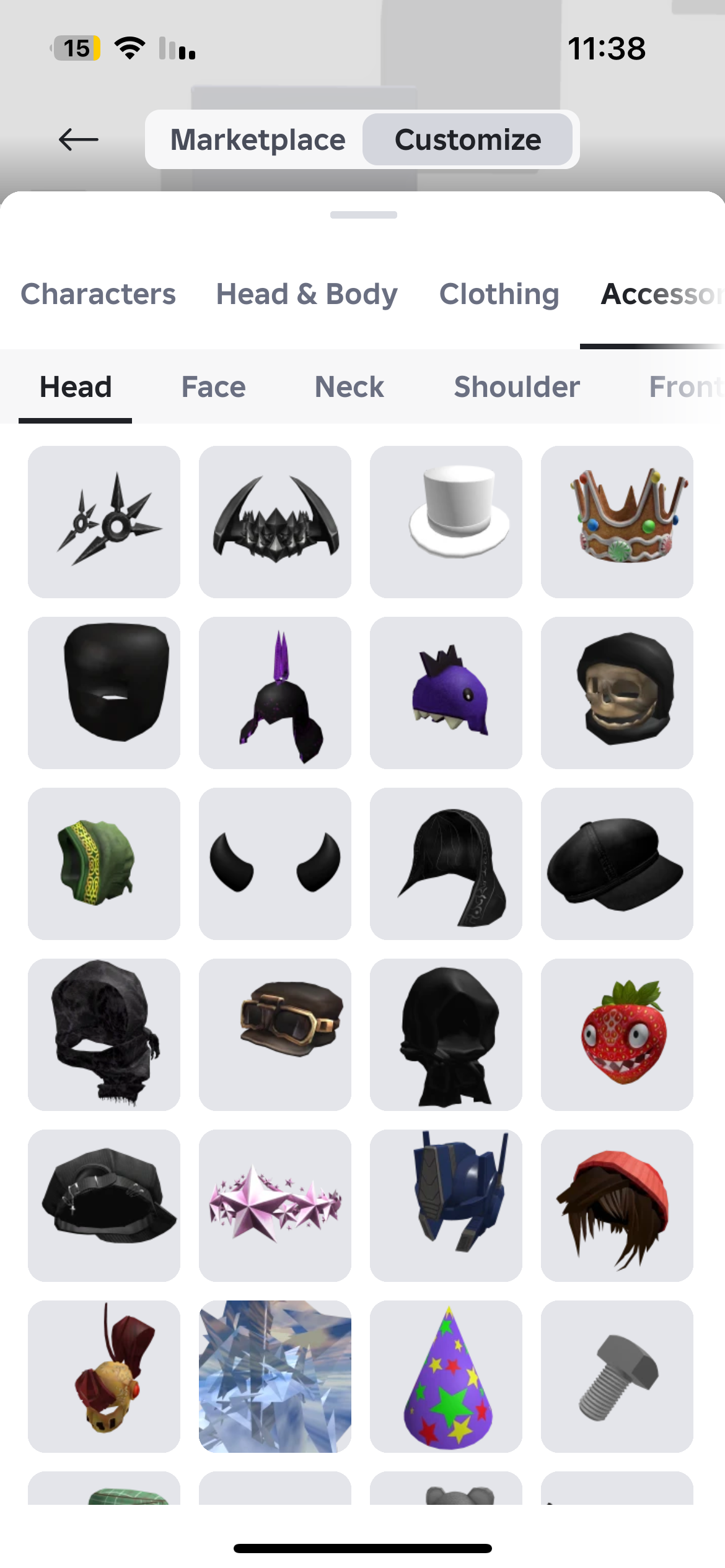Show Face accessories

(x=213, y=387)
